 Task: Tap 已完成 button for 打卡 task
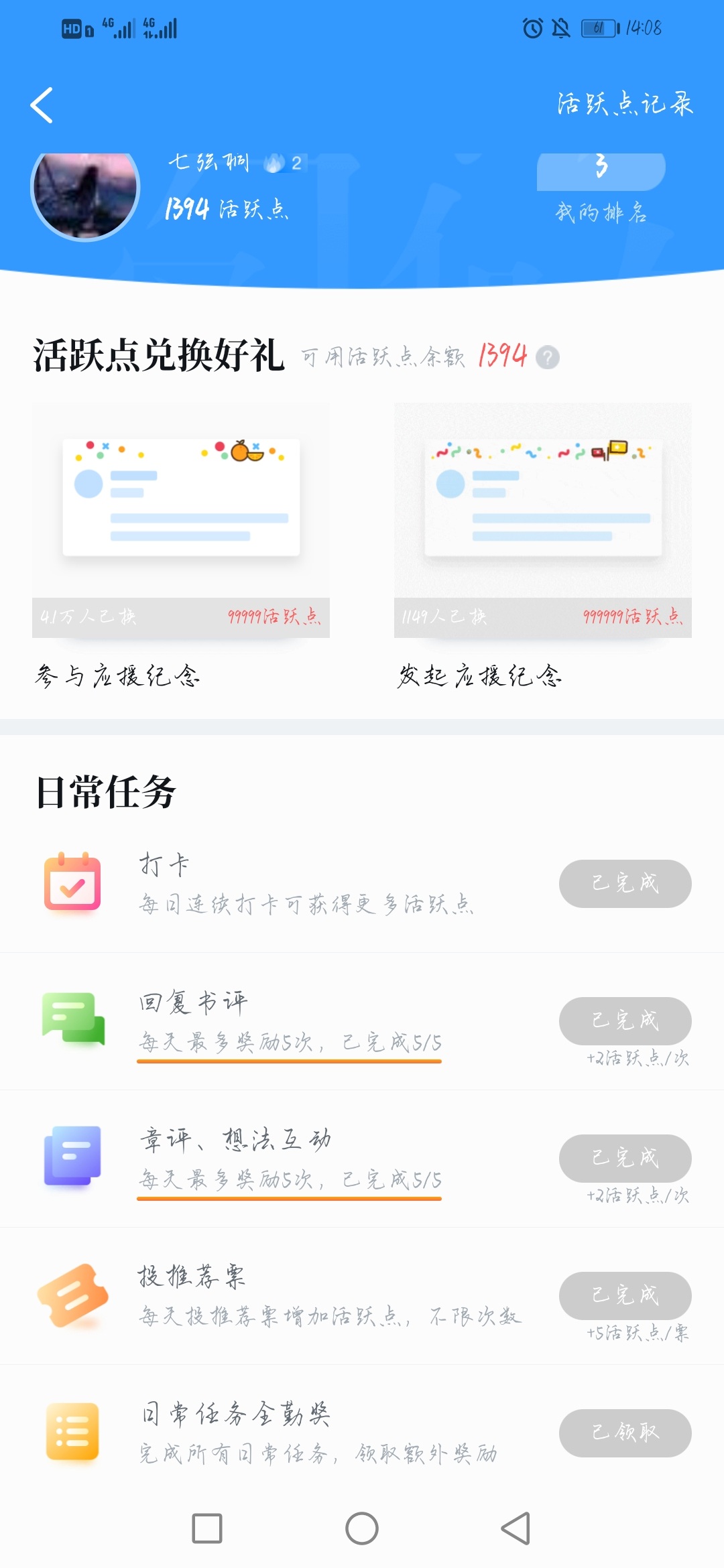[x=625, y=883]
